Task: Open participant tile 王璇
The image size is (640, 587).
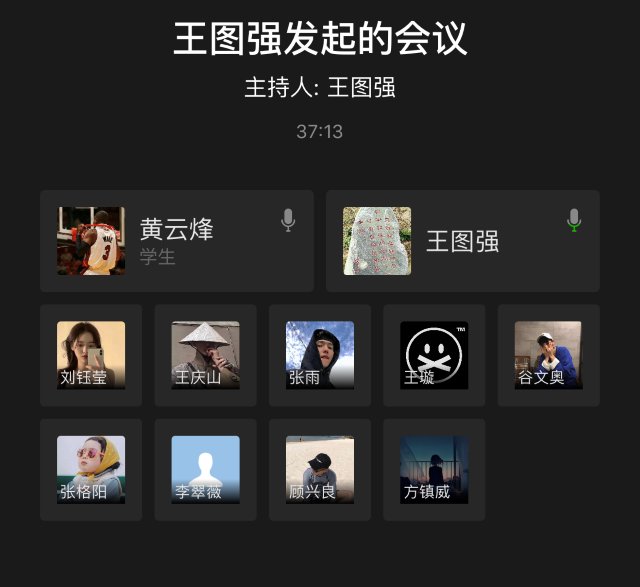Action: pos(434,355)
